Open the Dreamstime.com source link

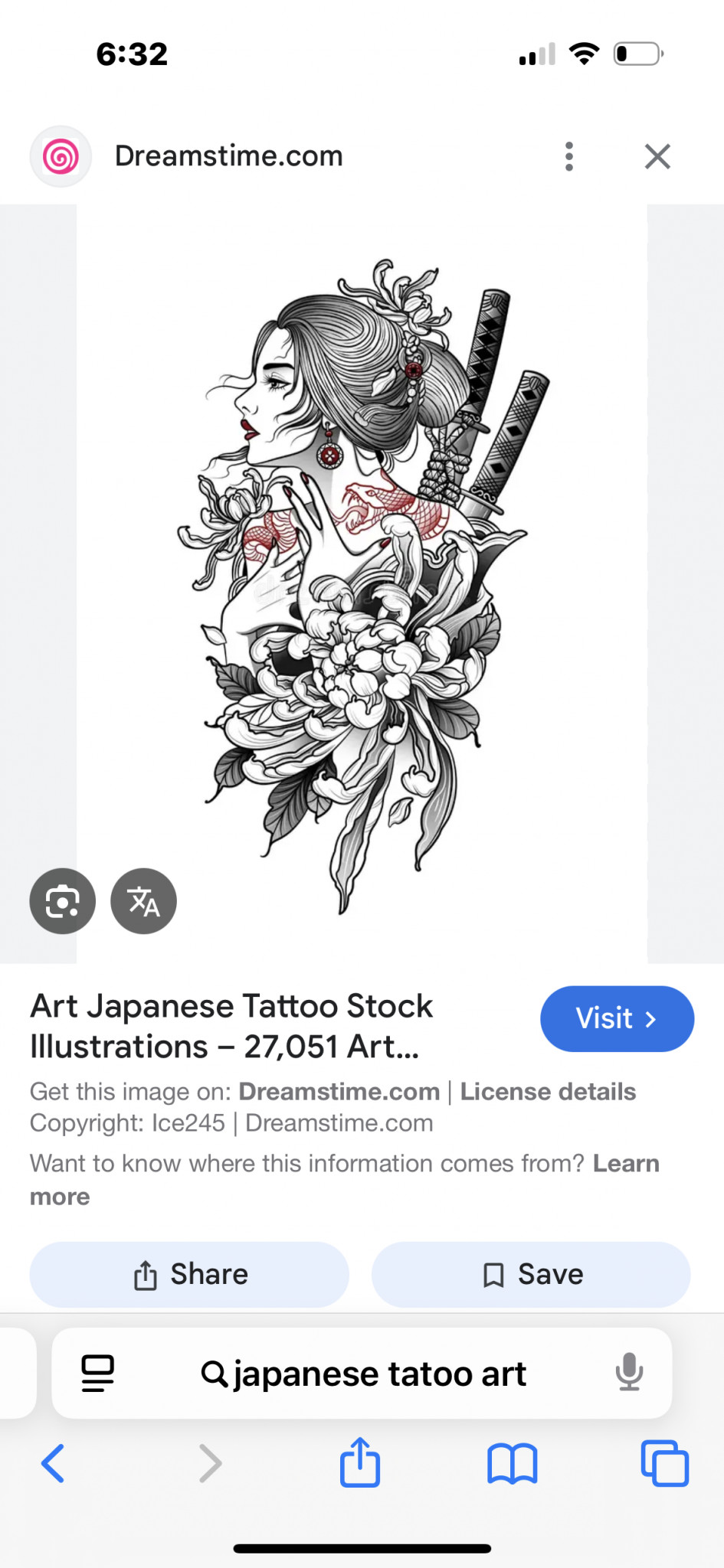pos(339,1091)
